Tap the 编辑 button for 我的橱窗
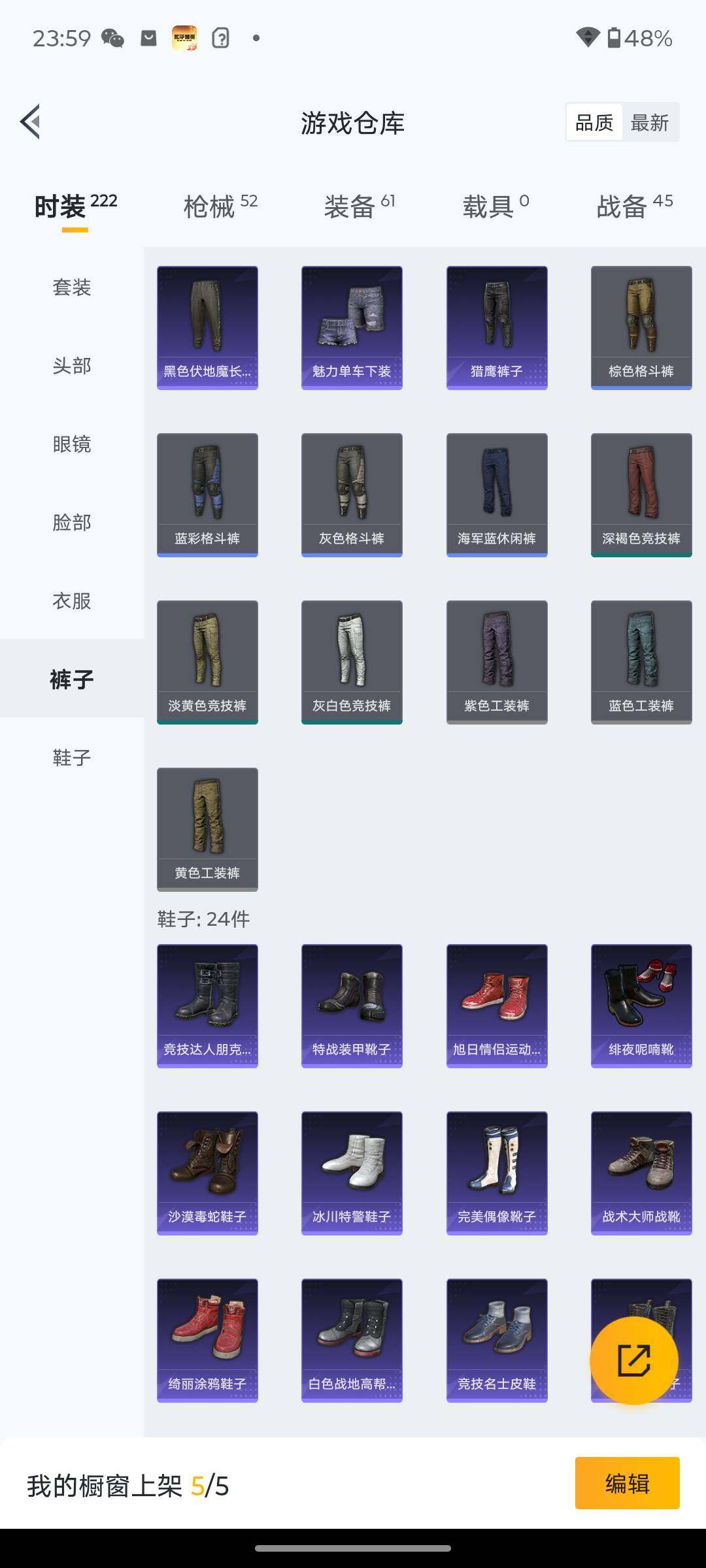The height and width of the screenshot is (1568, 706). [x=627, y=1484]
